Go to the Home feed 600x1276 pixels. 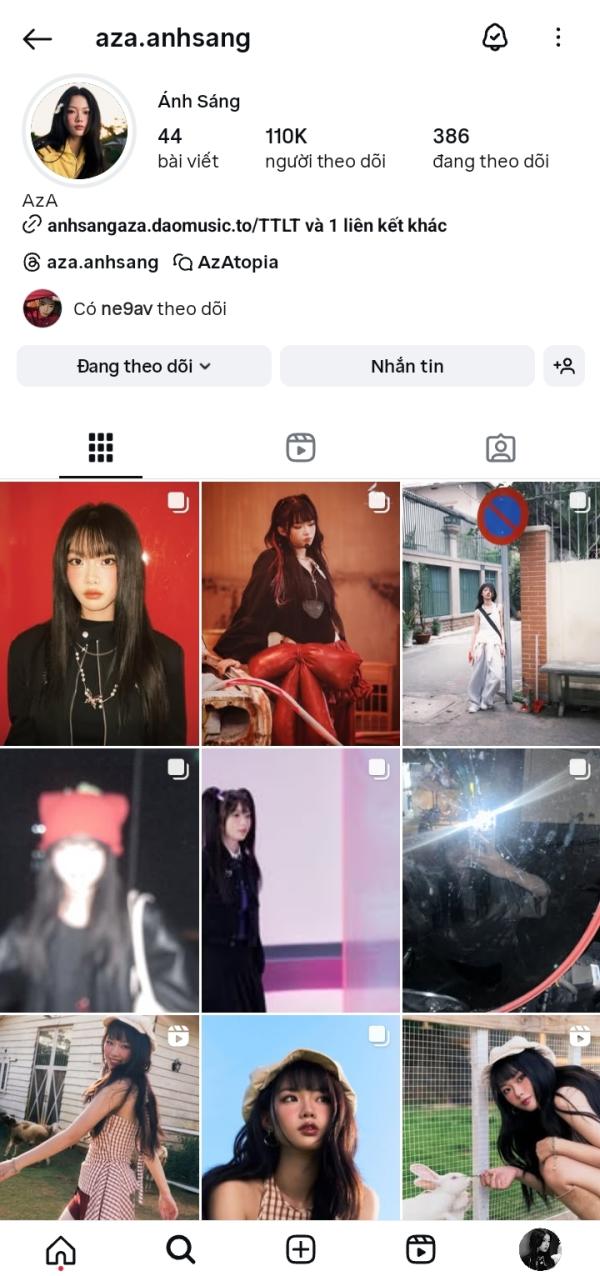[x=61, y=1249]
